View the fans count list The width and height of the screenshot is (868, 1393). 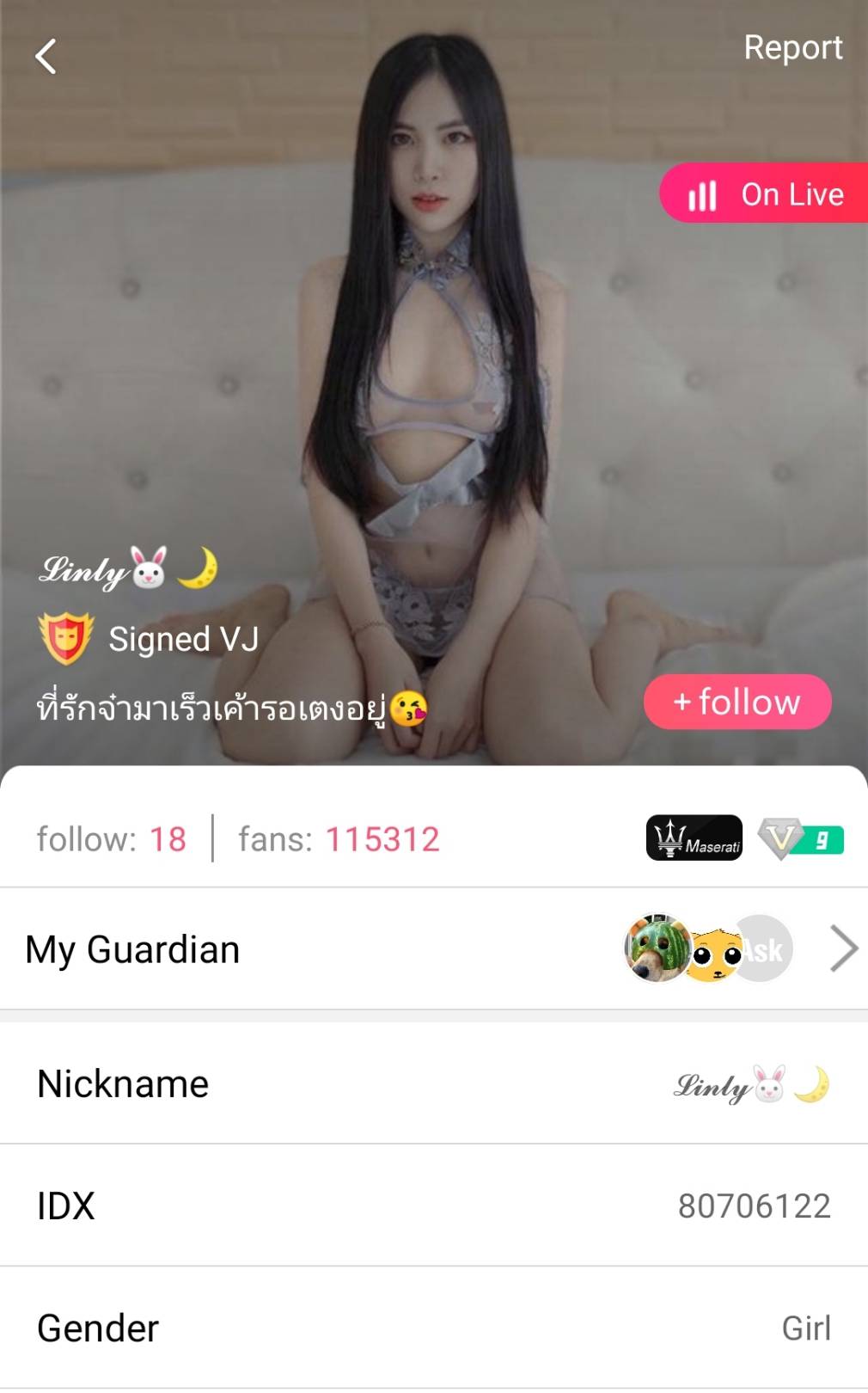click(x=339, y=839)
